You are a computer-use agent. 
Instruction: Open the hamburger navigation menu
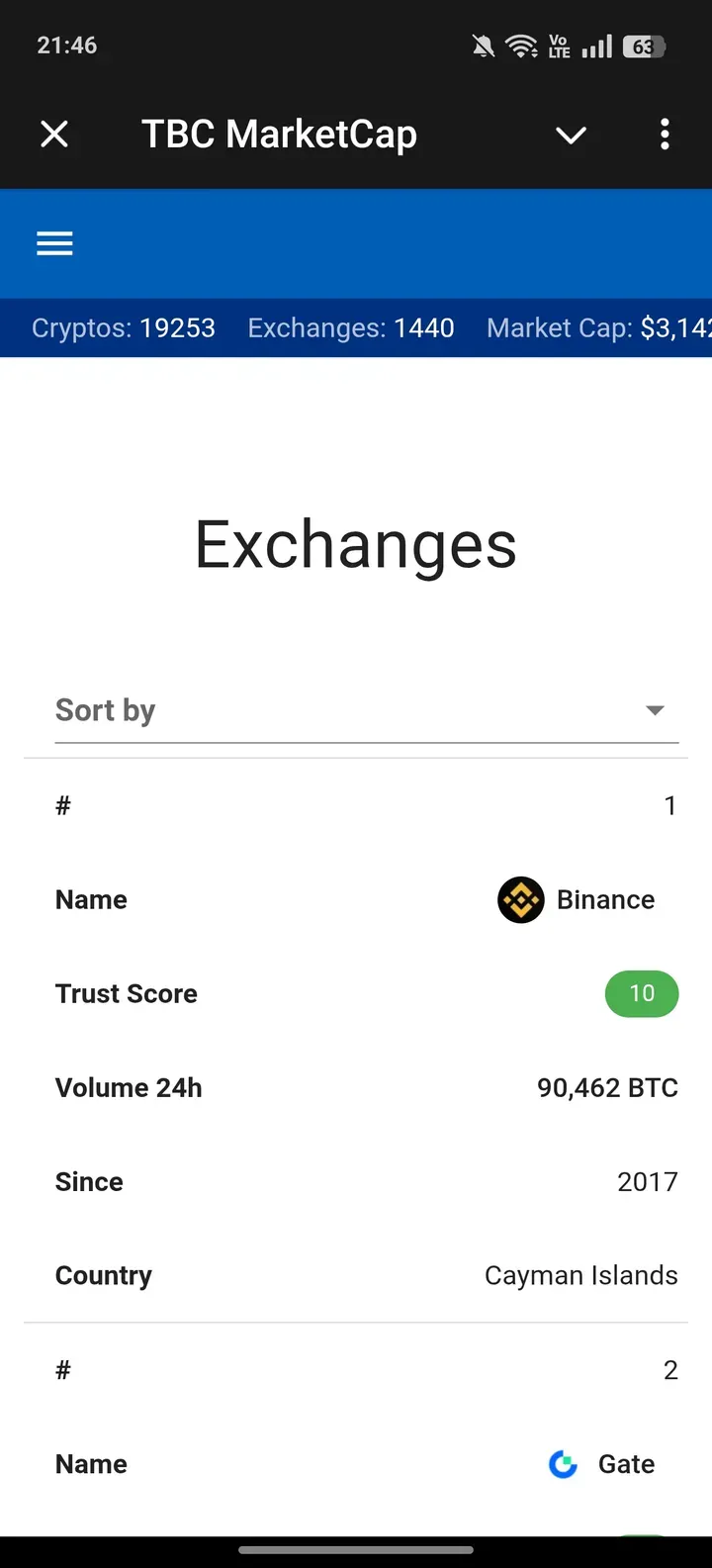(x=54, y=242)
